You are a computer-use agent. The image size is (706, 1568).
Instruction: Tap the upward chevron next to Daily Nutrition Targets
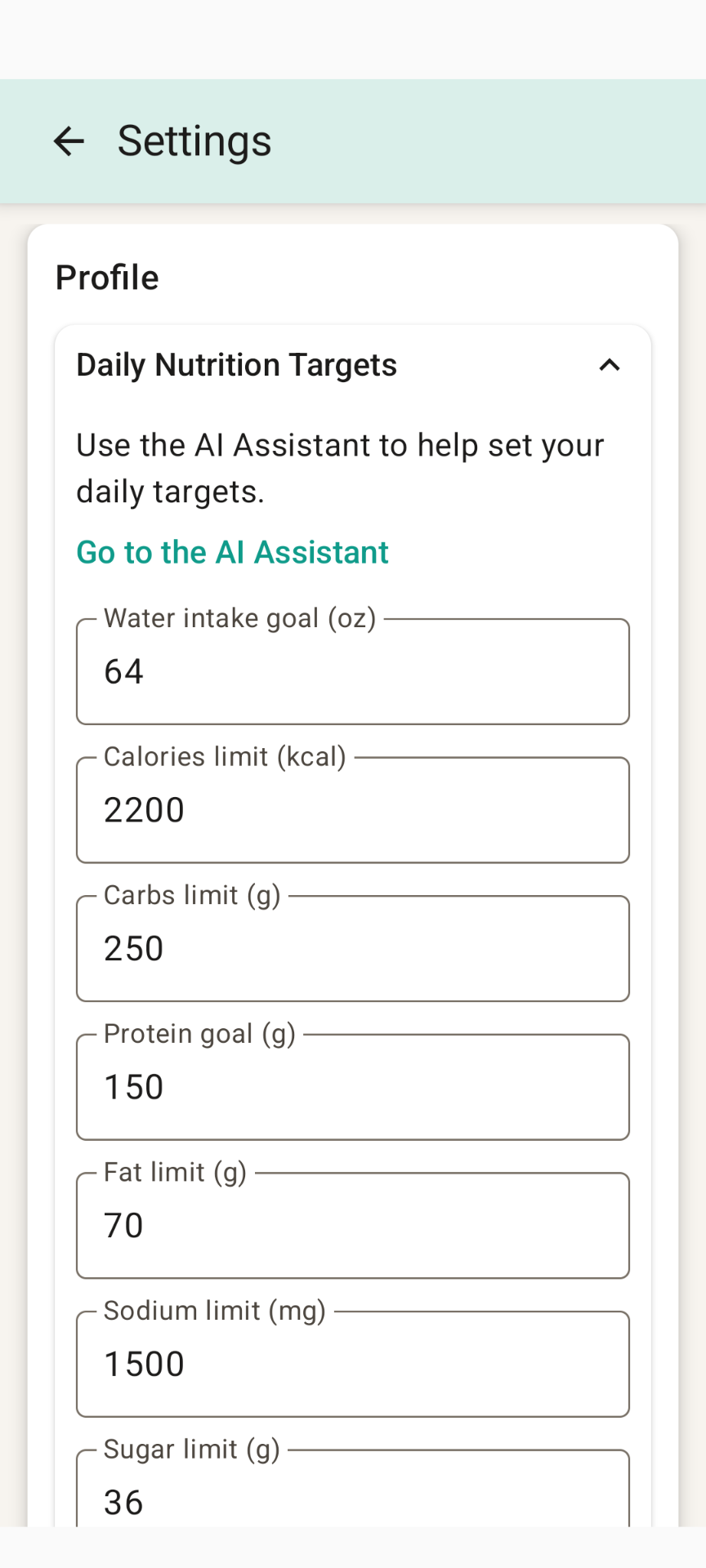pyautogui.click(x=610, y=365)
